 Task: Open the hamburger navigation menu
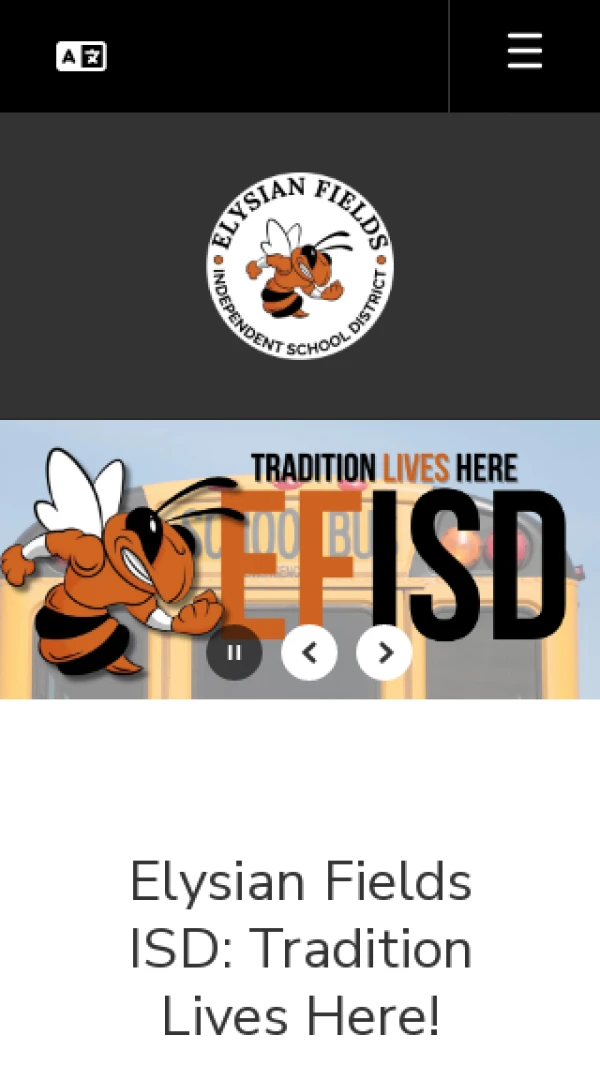click(525, 51)
